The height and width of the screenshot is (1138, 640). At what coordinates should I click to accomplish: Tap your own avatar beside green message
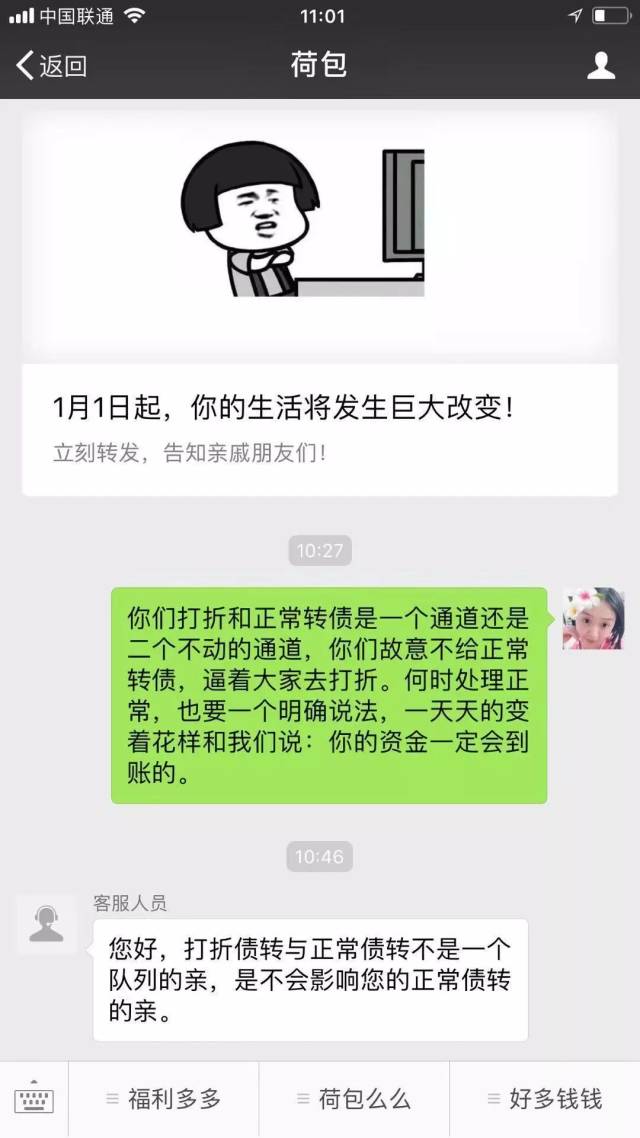(593, 618)
